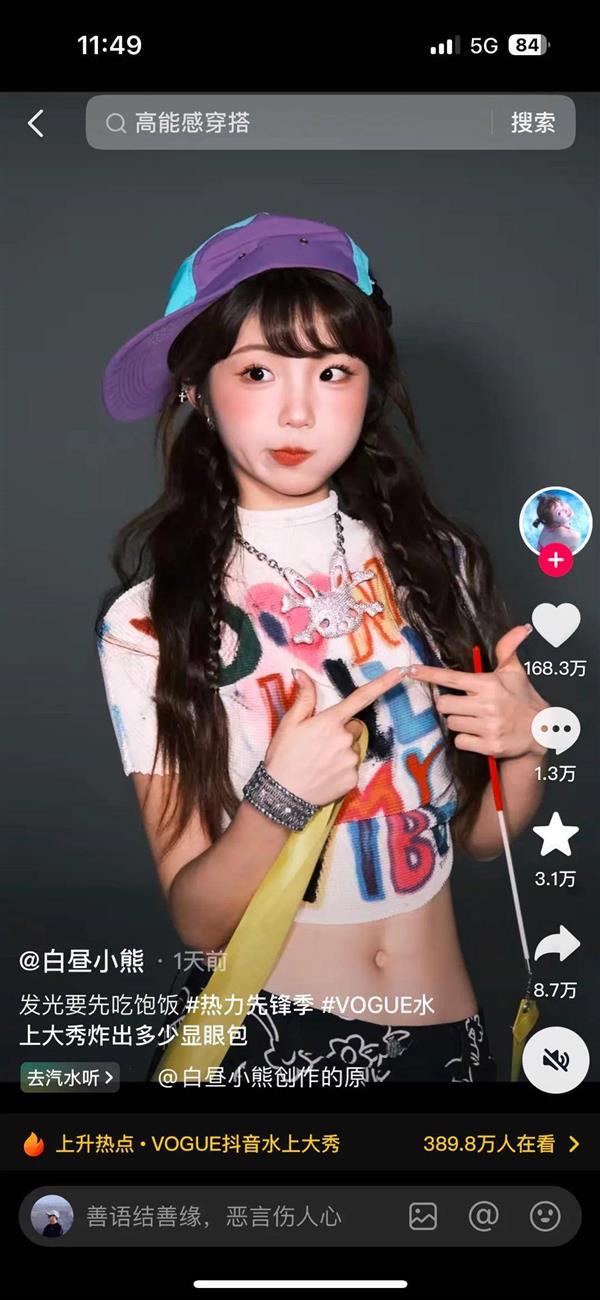Open the creator's avatar profile
Viewport: 600px width, 1300px height.
point(556,520)
